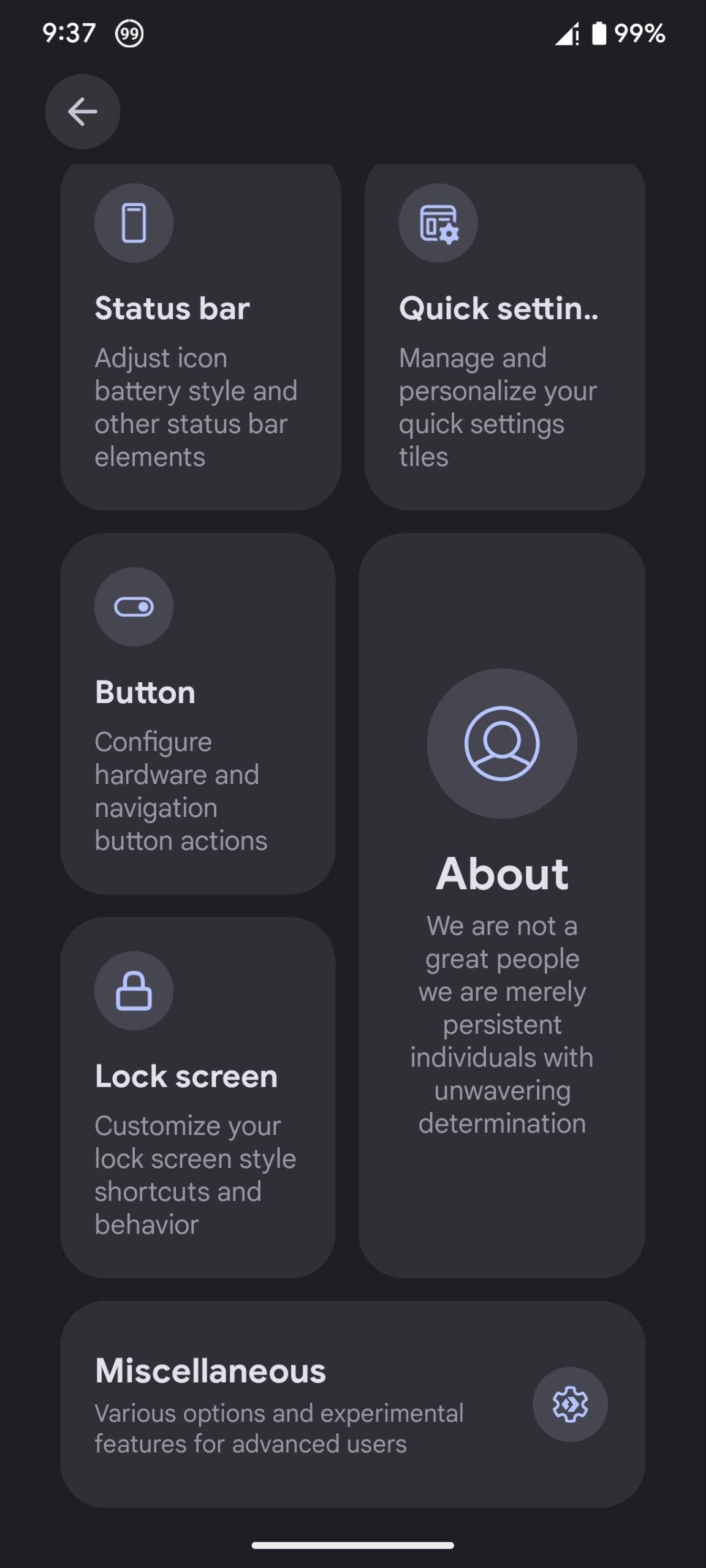Open the Status bar settings card

coord(200,337)
